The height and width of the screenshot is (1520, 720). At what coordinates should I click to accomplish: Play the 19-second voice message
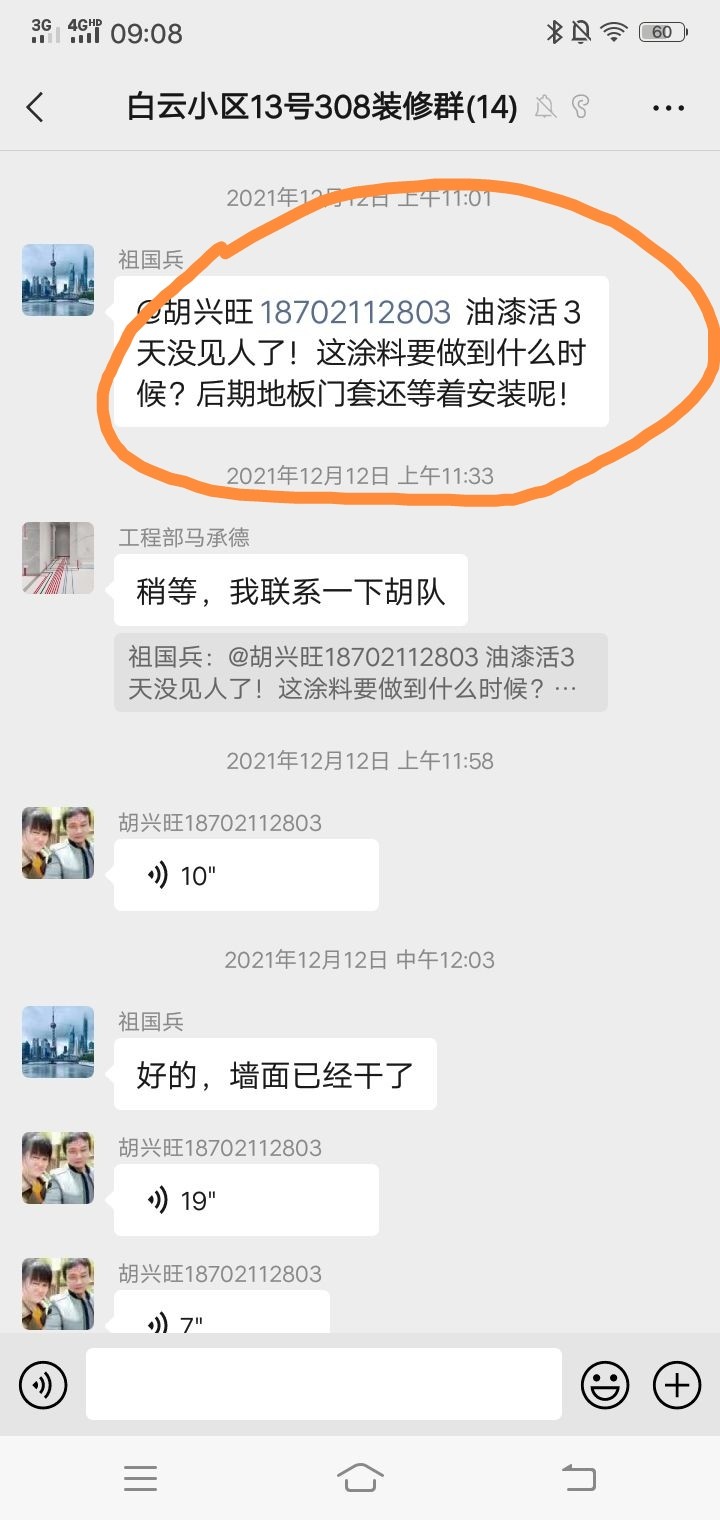tap(245, 1200)
